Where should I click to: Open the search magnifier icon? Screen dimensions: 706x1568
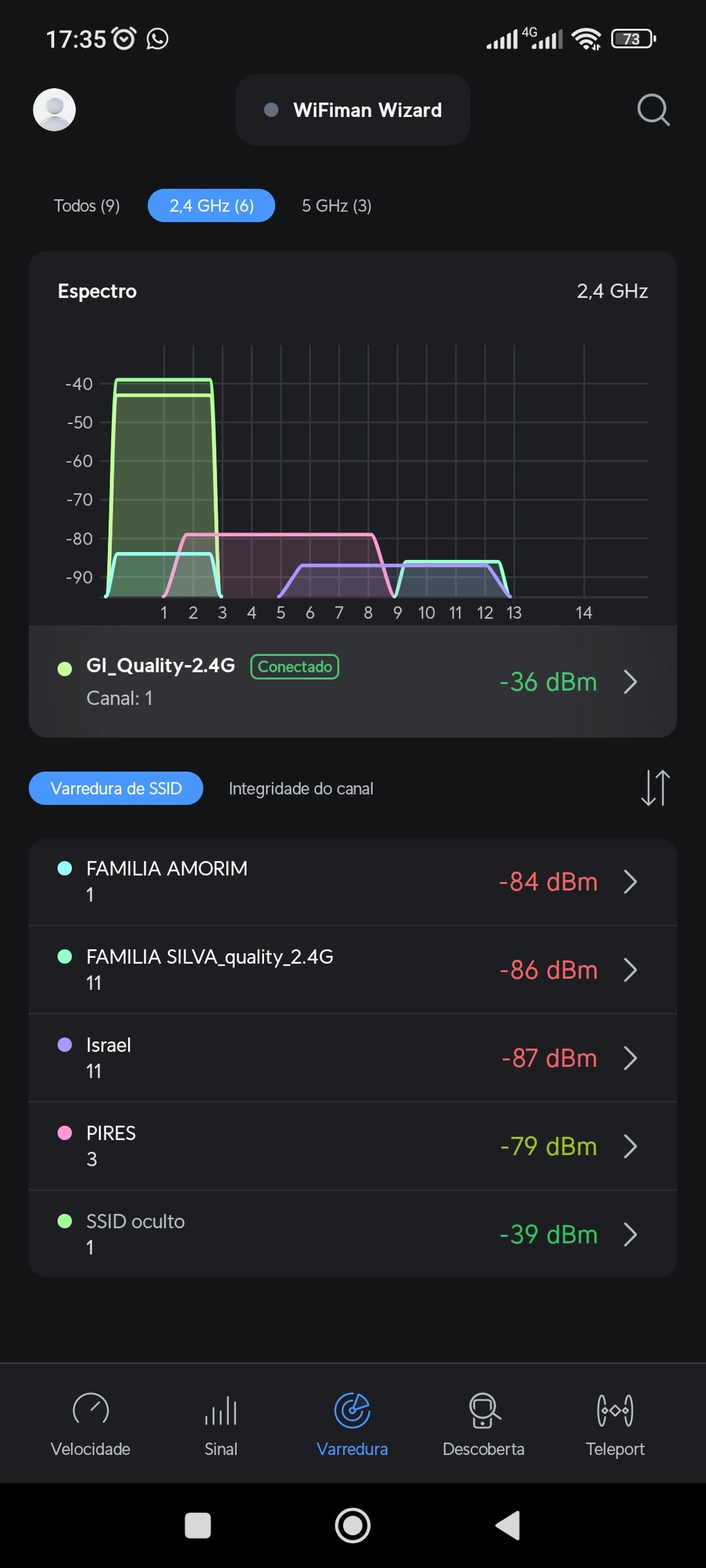653,110
